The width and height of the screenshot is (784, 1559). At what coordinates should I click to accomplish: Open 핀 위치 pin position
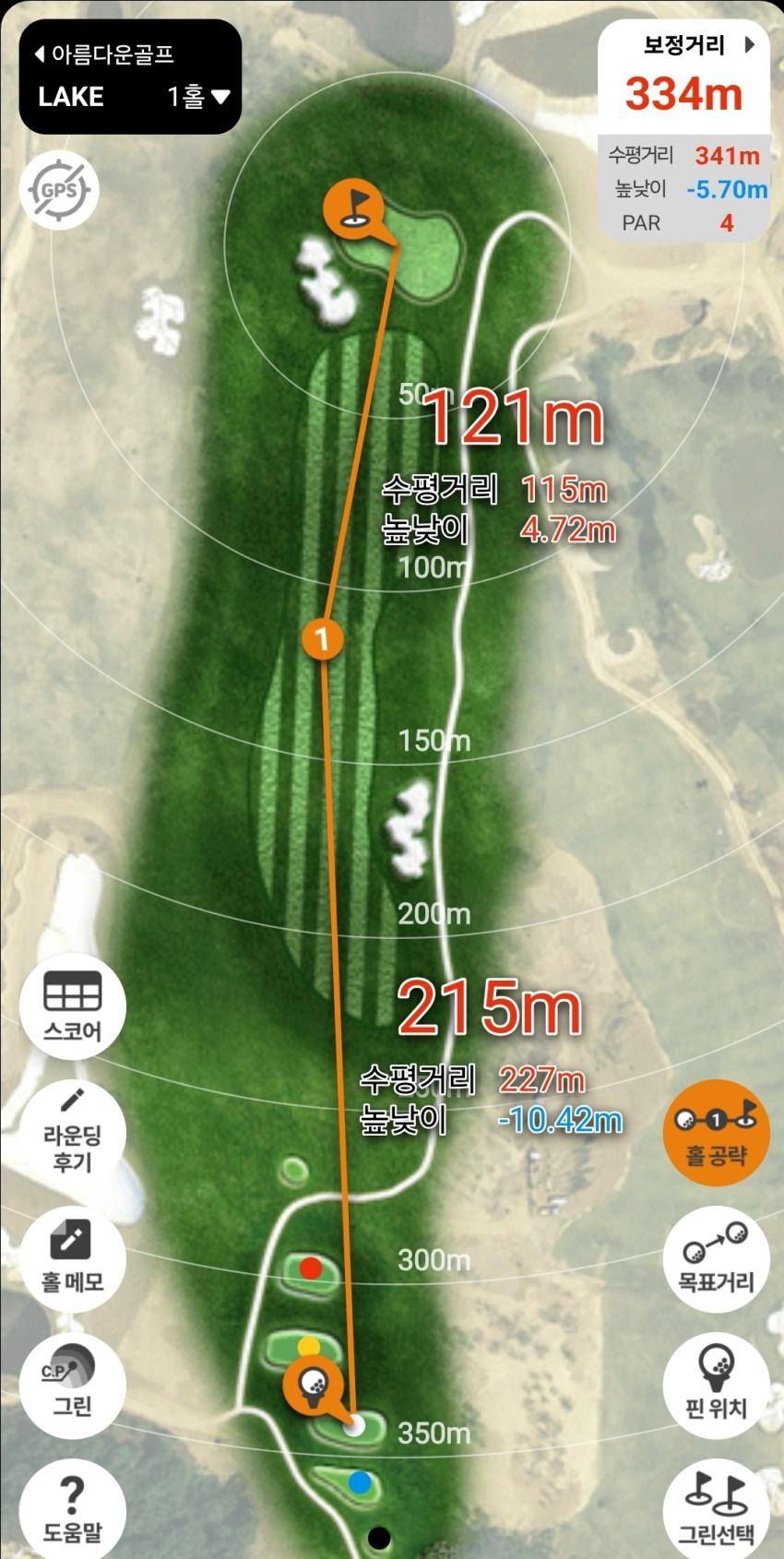[x=716, y=1381]
